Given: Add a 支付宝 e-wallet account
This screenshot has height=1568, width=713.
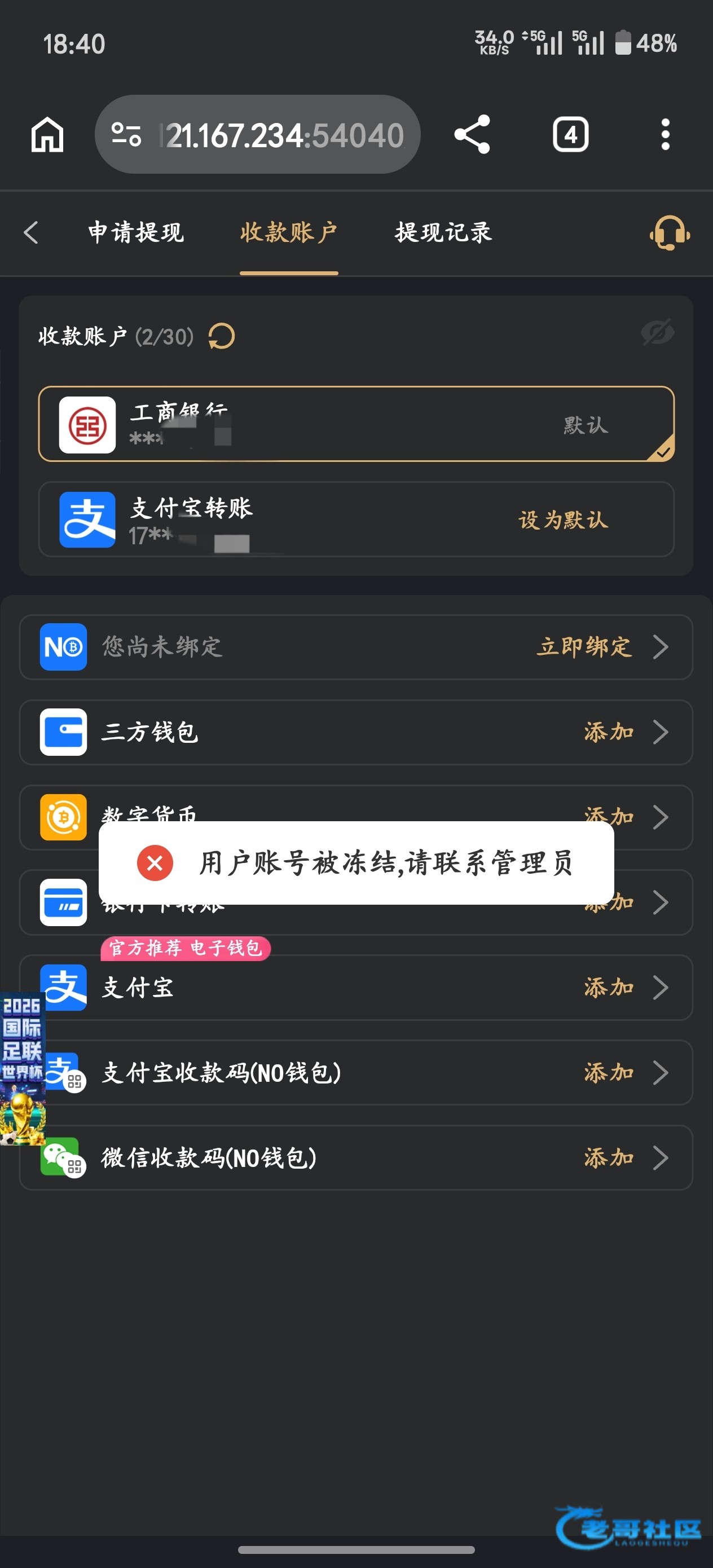Looking at the screenshot, I should click(x=609, y=987).
